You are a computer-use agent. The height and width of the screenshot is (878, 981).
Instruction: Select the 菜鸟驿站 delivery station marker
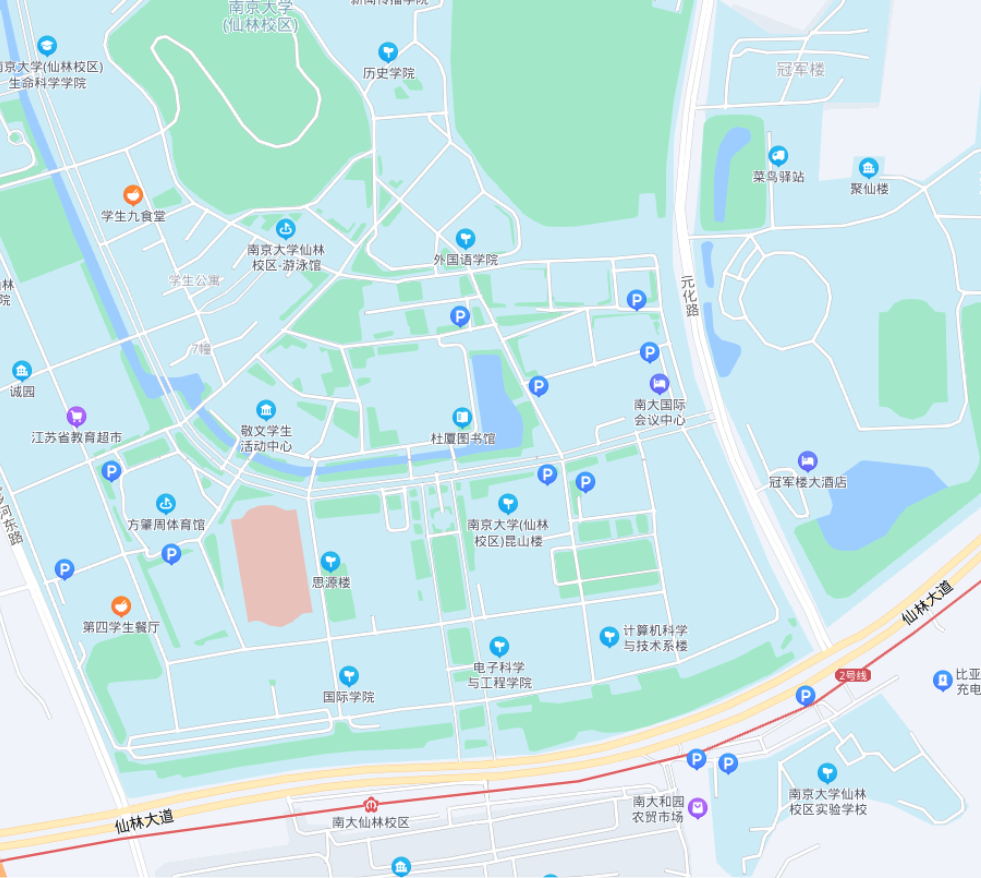tap(778, 156)
